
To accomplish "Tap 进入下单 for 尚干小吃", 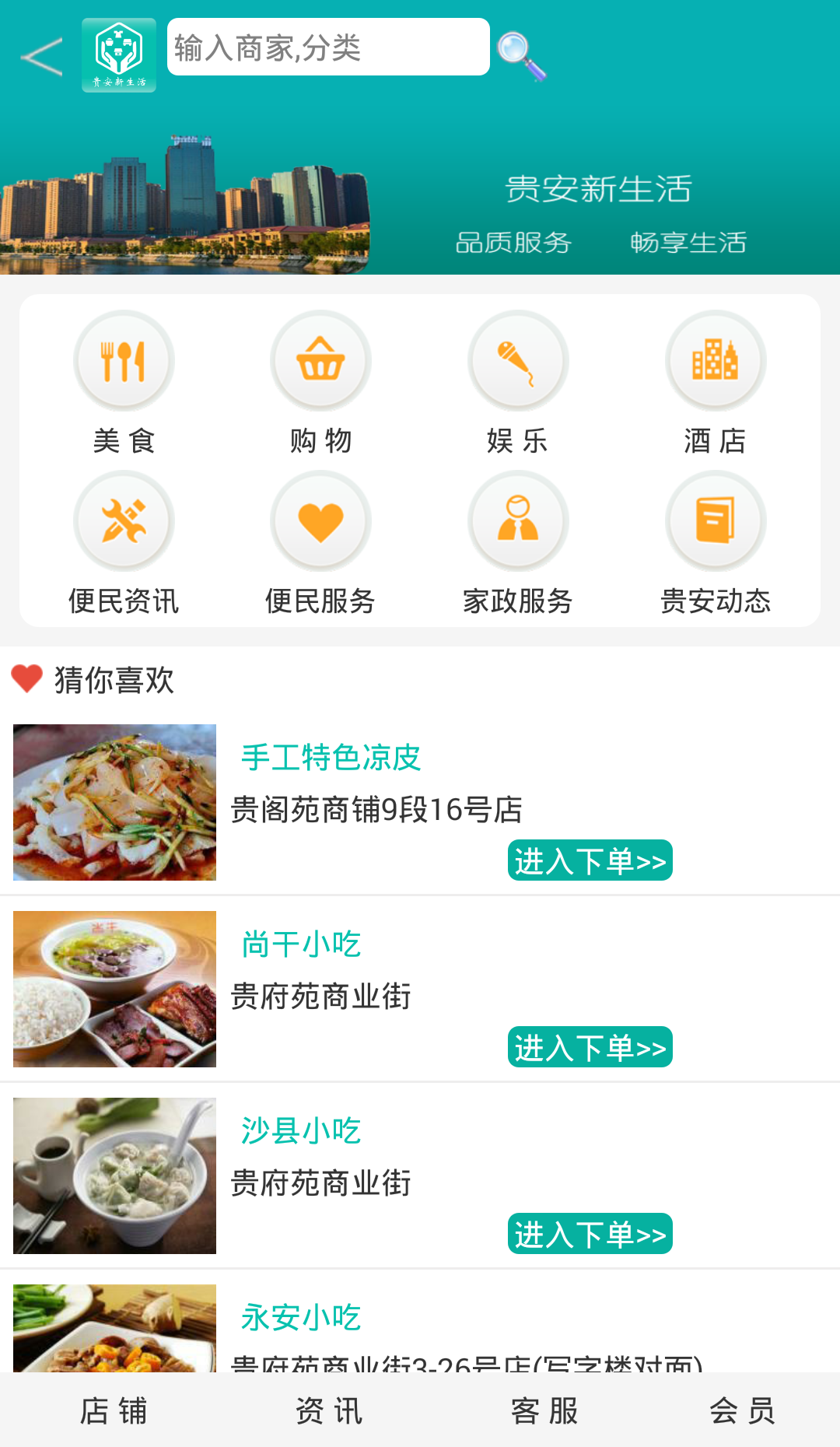I will (590, 1047).
